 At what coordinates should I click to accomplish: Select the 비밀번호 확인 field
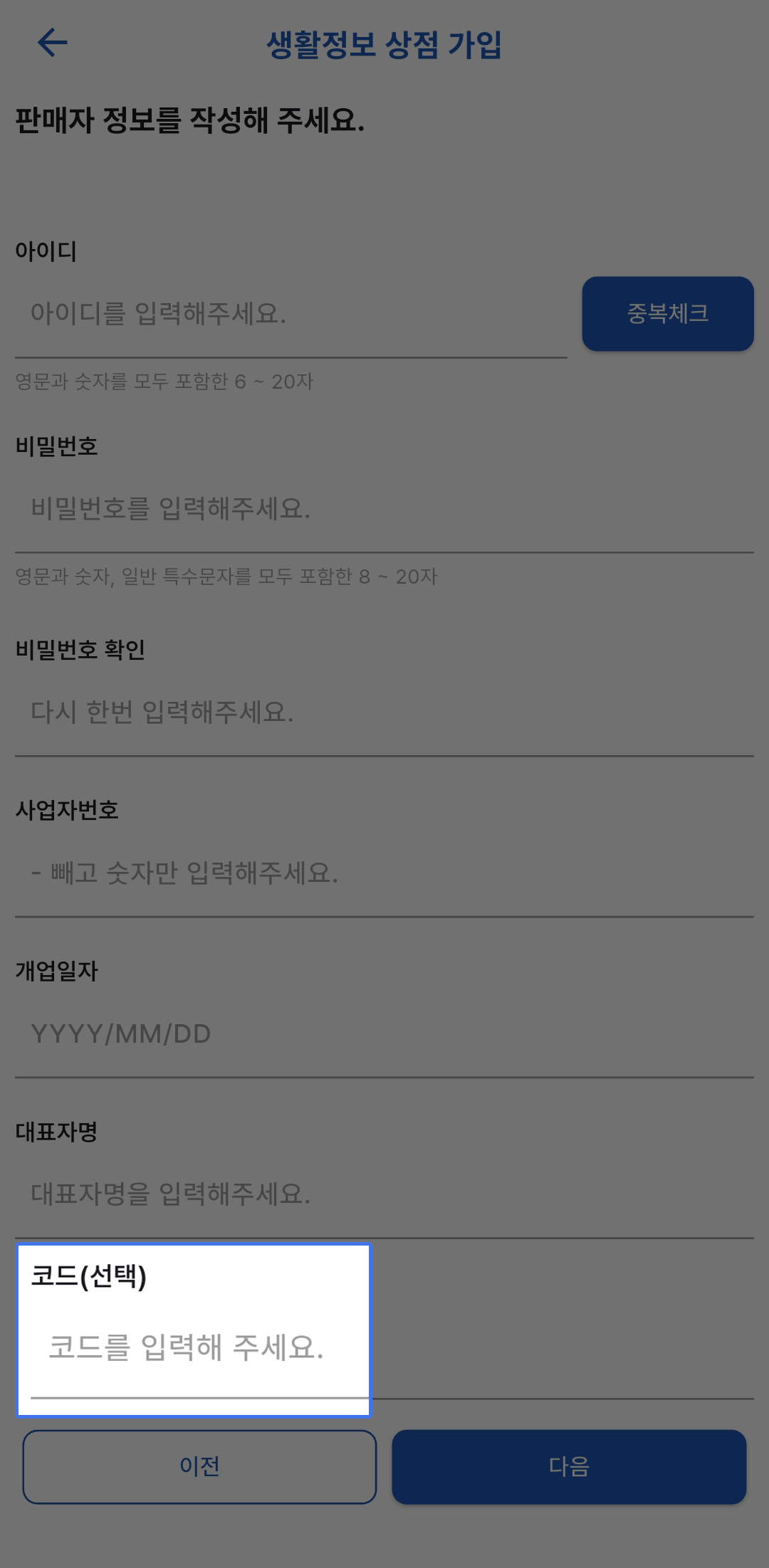(384, 712)
